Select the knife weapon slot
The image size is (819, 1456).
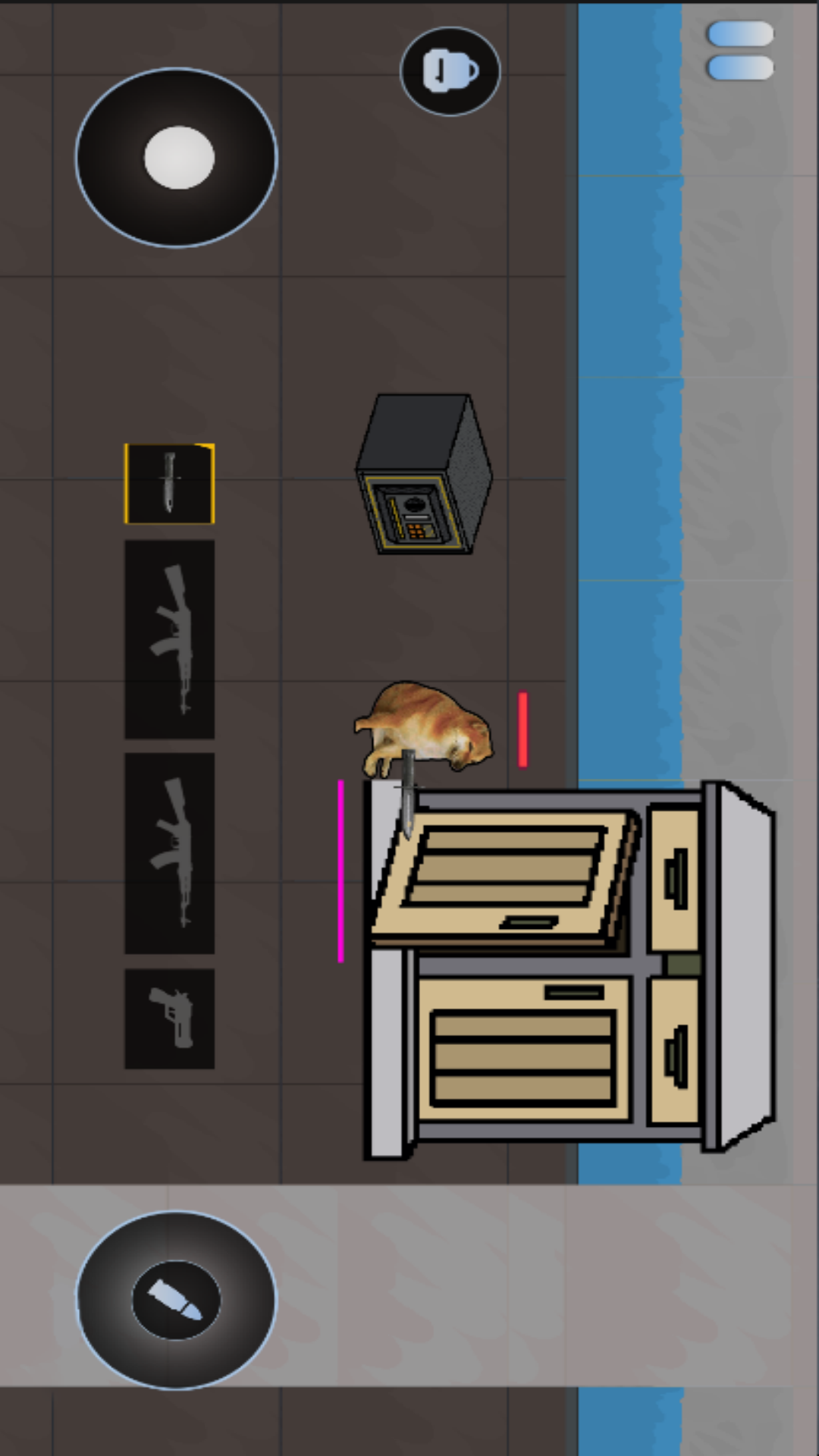point(169,484)
